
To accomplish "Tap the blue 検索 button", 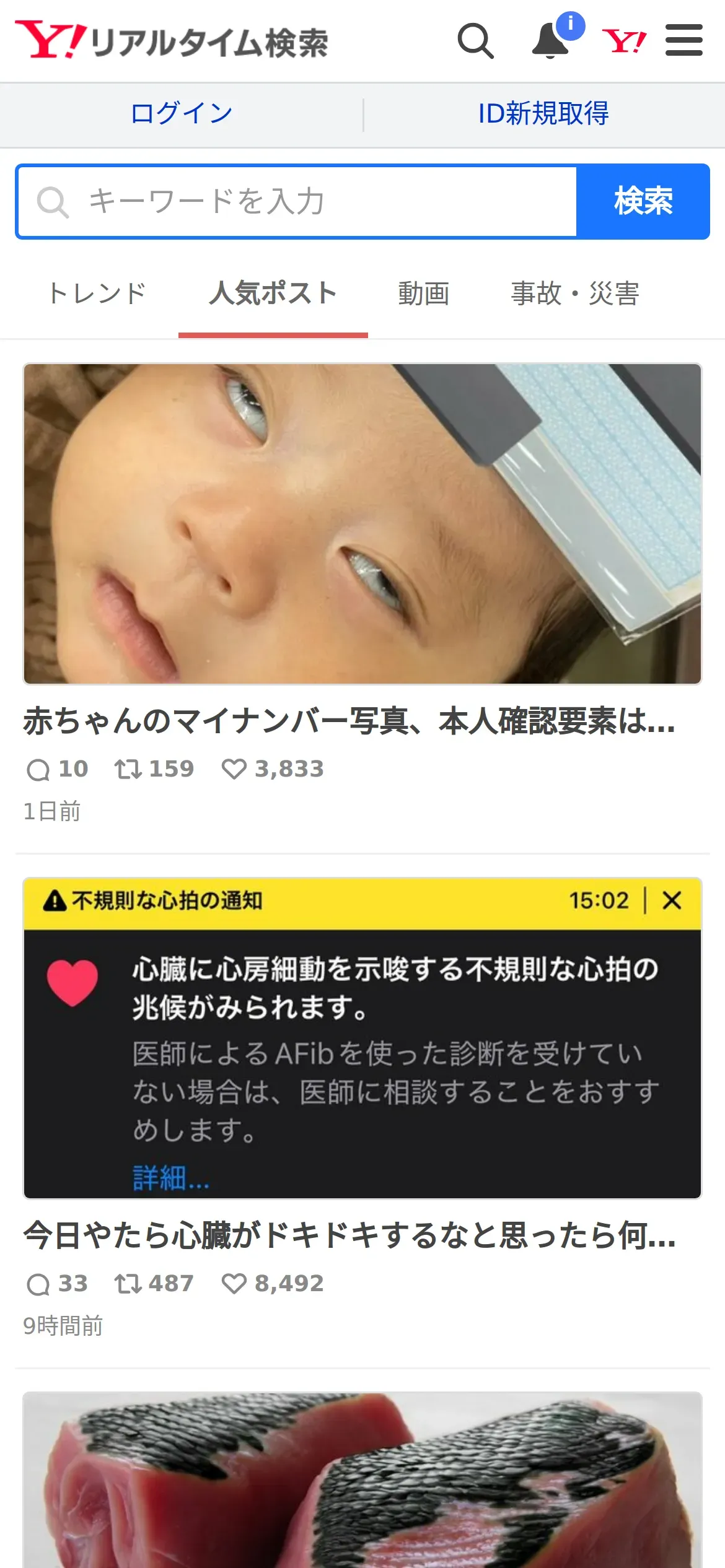I will pyautogui.click(x=643, y=201).
